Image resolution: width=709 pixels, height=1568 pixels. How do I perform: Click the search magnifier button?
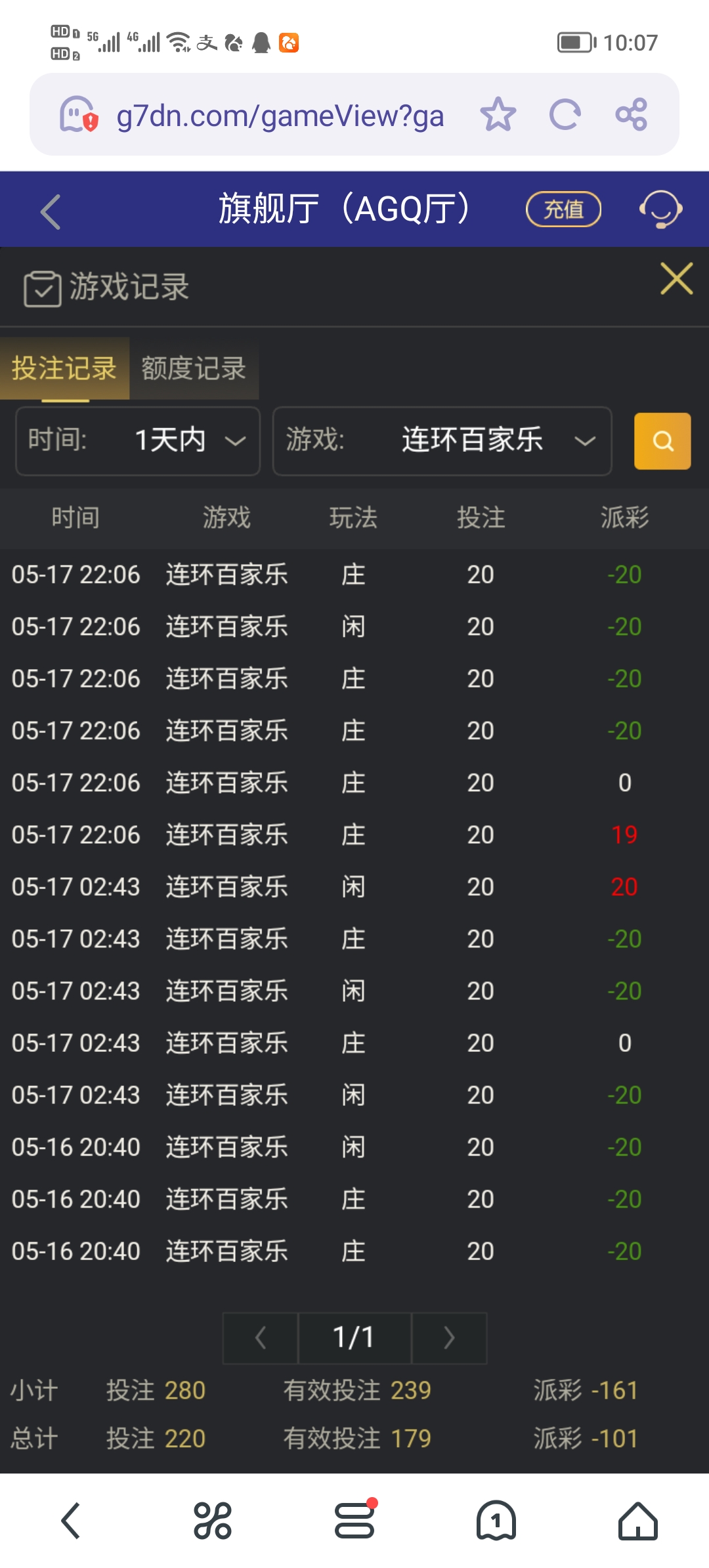click(662, 441)
